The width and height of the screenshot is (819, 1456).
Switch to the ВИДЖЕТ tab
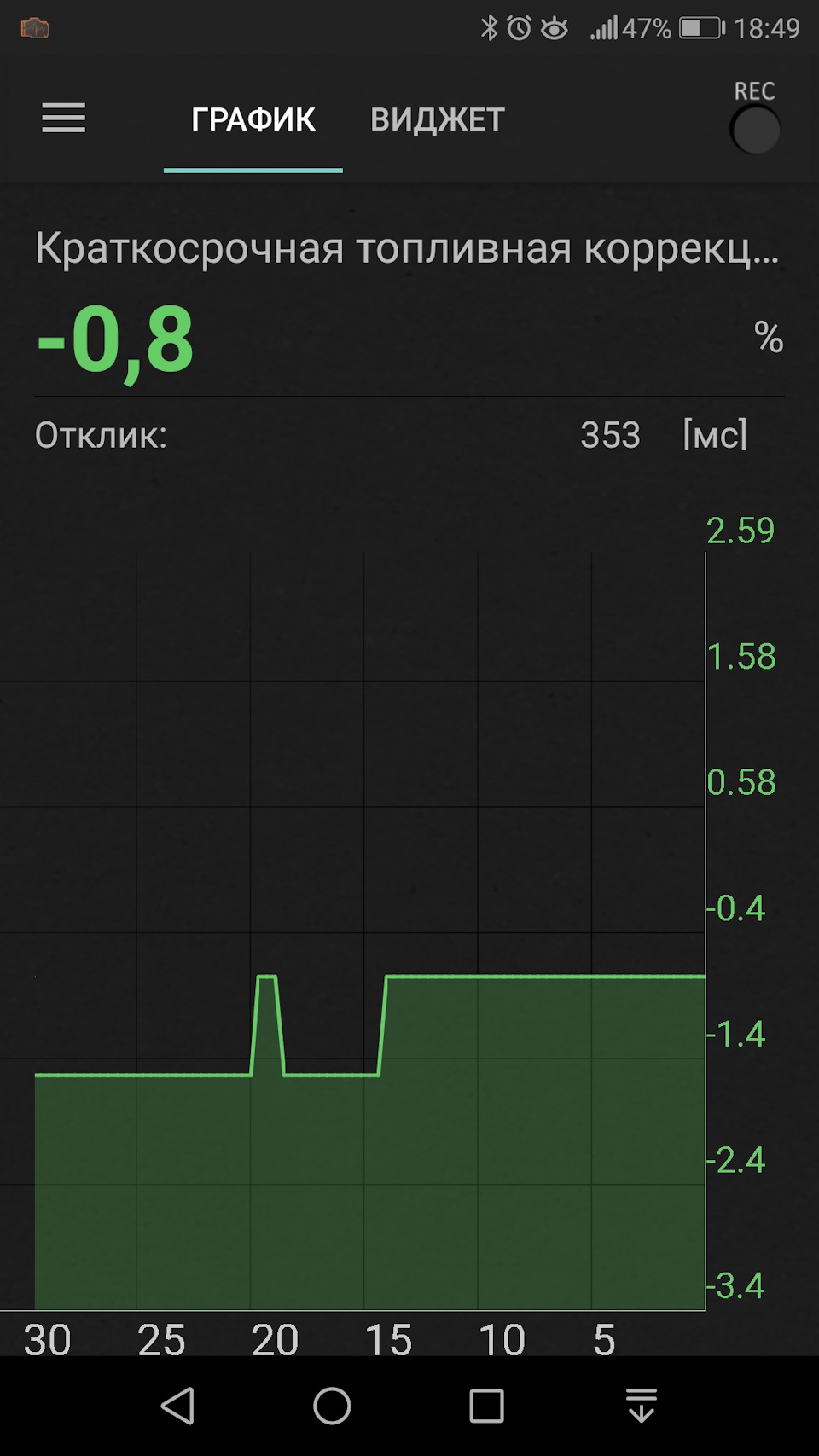coord(437,119)
